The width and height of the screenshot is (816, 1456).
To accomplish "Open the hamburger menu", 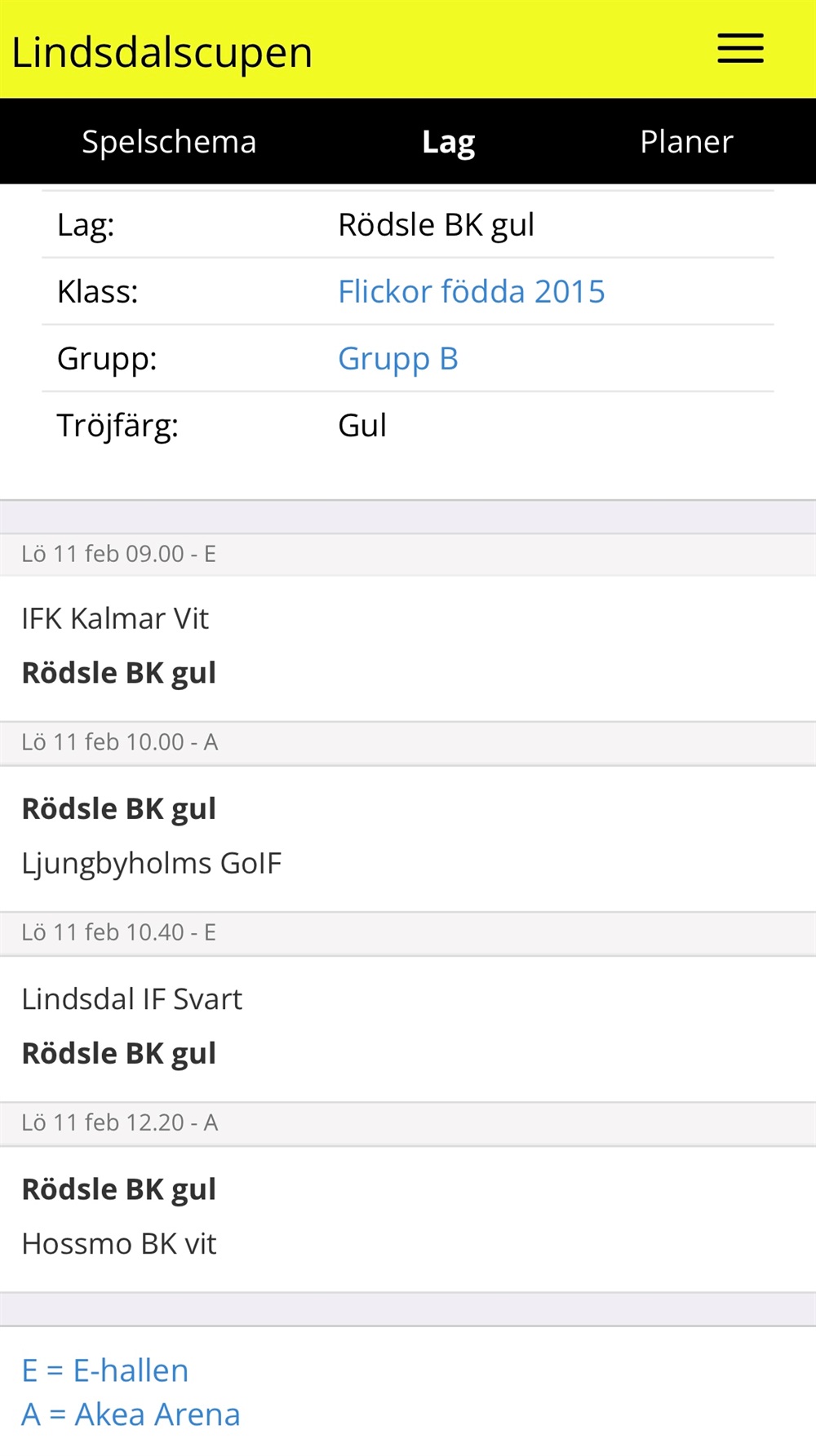I will (740, 49).
